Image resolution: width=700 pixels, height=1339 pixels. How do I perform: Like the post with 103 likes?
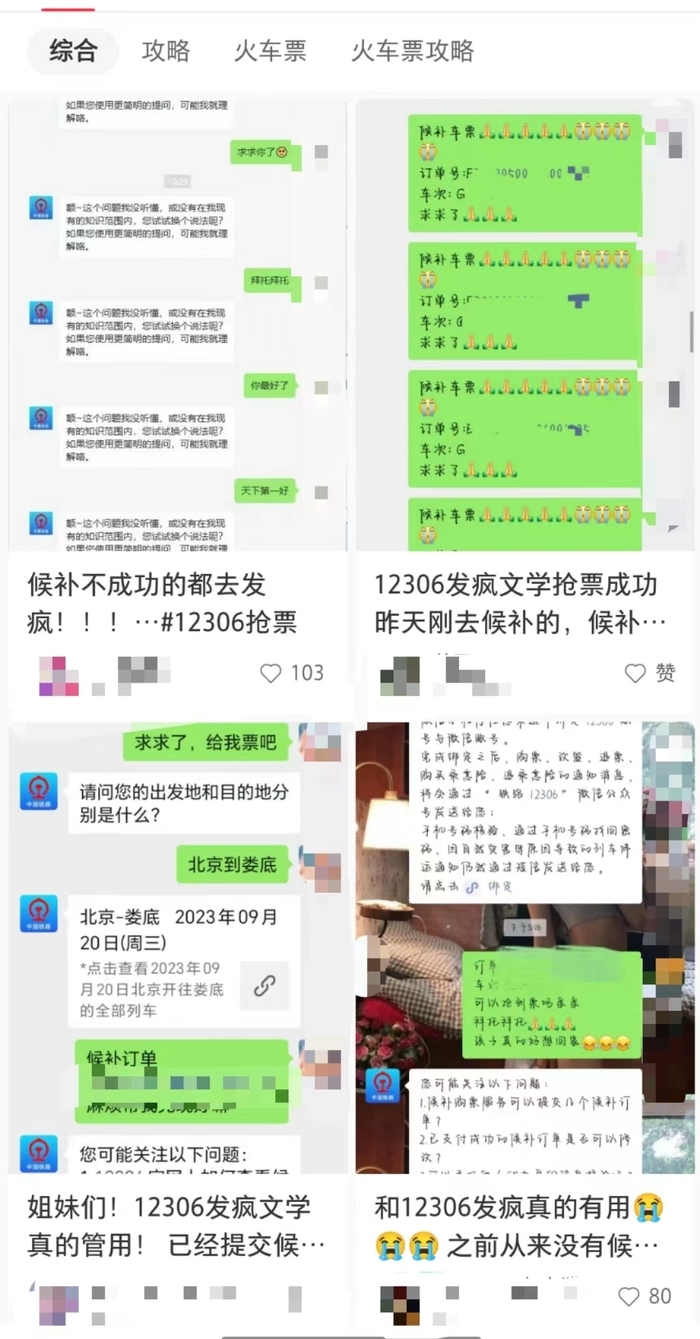[x=270, y=673]
